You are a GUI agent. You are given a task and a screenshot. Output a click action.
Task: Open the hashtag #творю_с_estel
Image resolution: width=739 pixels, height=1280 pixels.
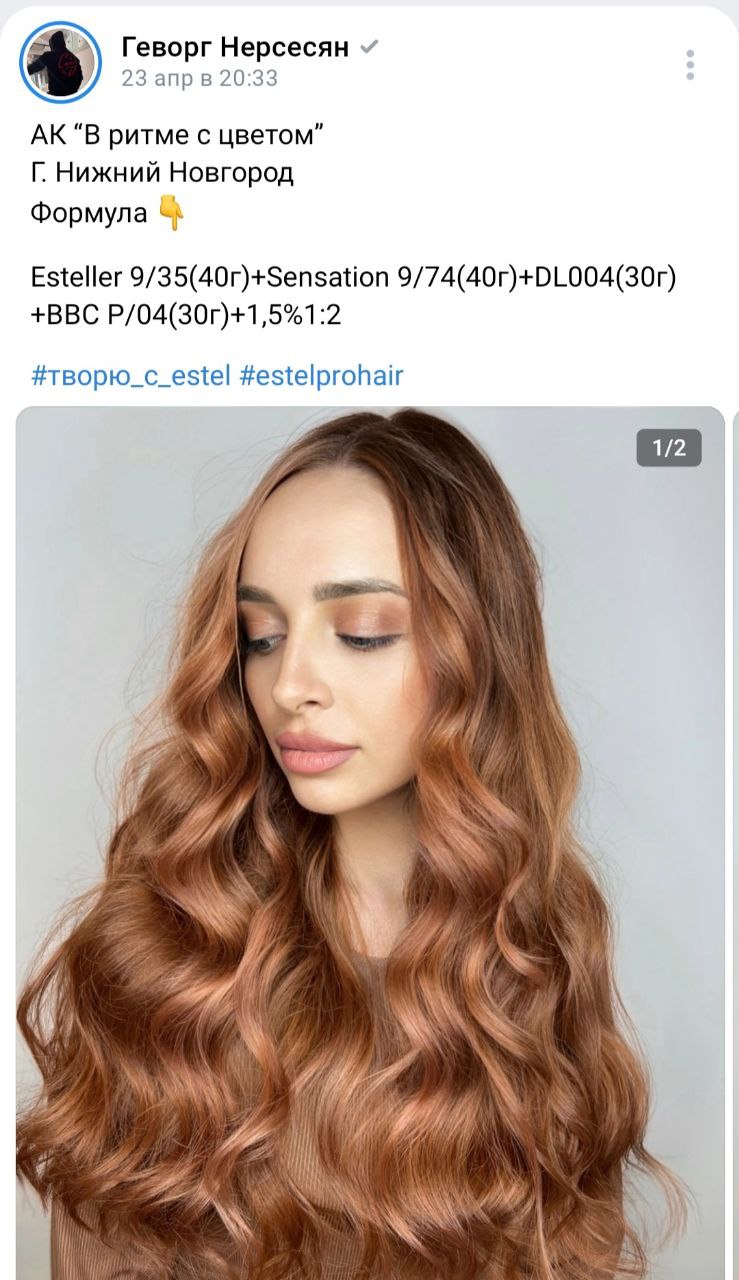pyautogui.click(x=132, y=376)
